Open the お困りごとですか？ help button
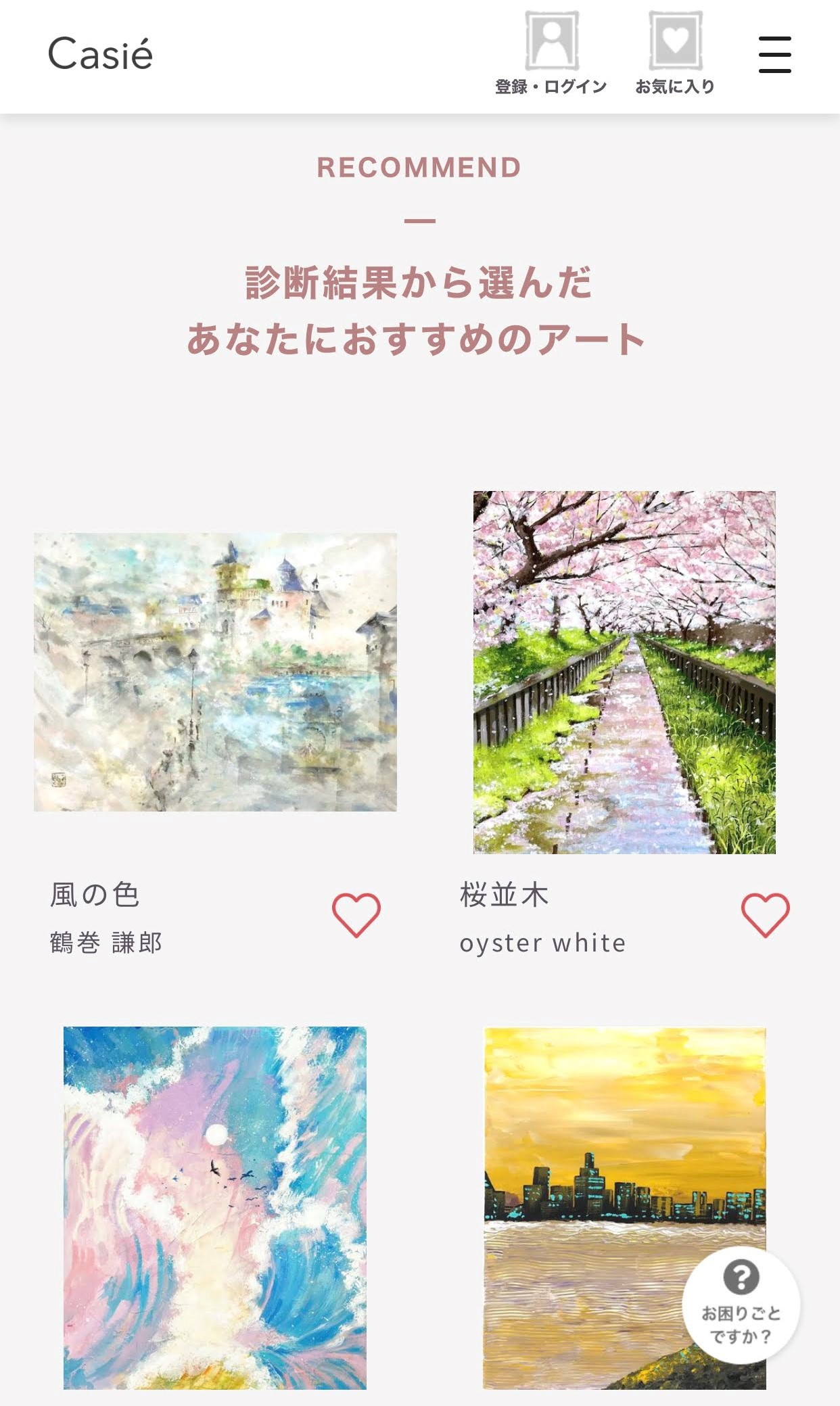 741,1305
